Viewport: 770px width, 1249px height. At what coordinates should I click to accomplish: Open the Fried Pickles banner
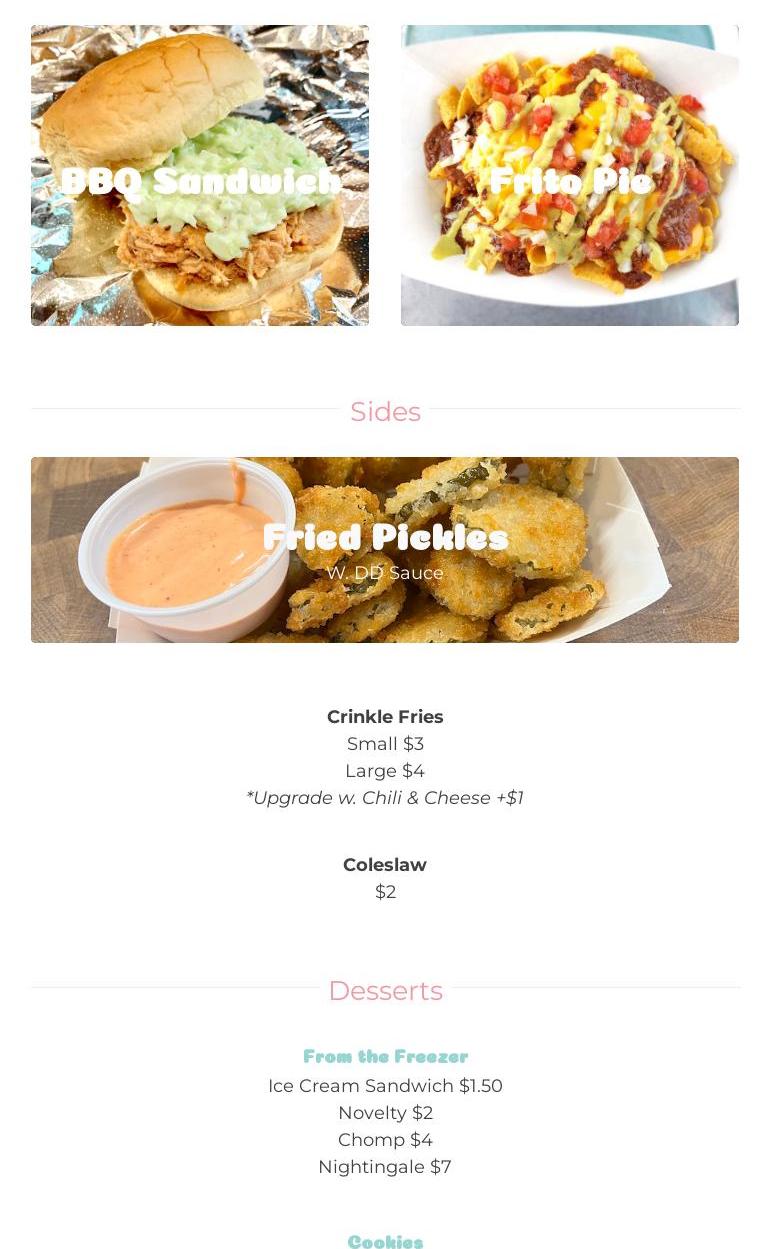click(x=385, y=550)
